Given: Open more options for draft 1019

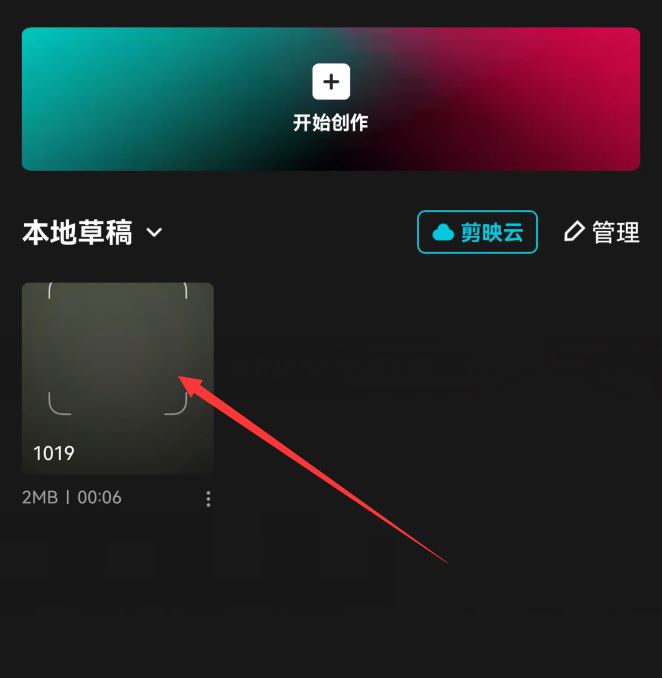Looking at the screenshot, I should 208,498.
